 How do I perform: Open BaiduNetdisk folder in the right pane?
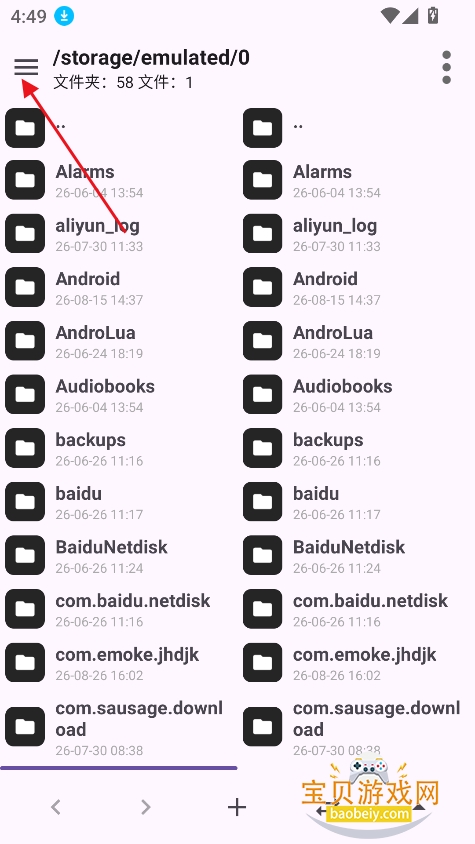tap(356, 556)
